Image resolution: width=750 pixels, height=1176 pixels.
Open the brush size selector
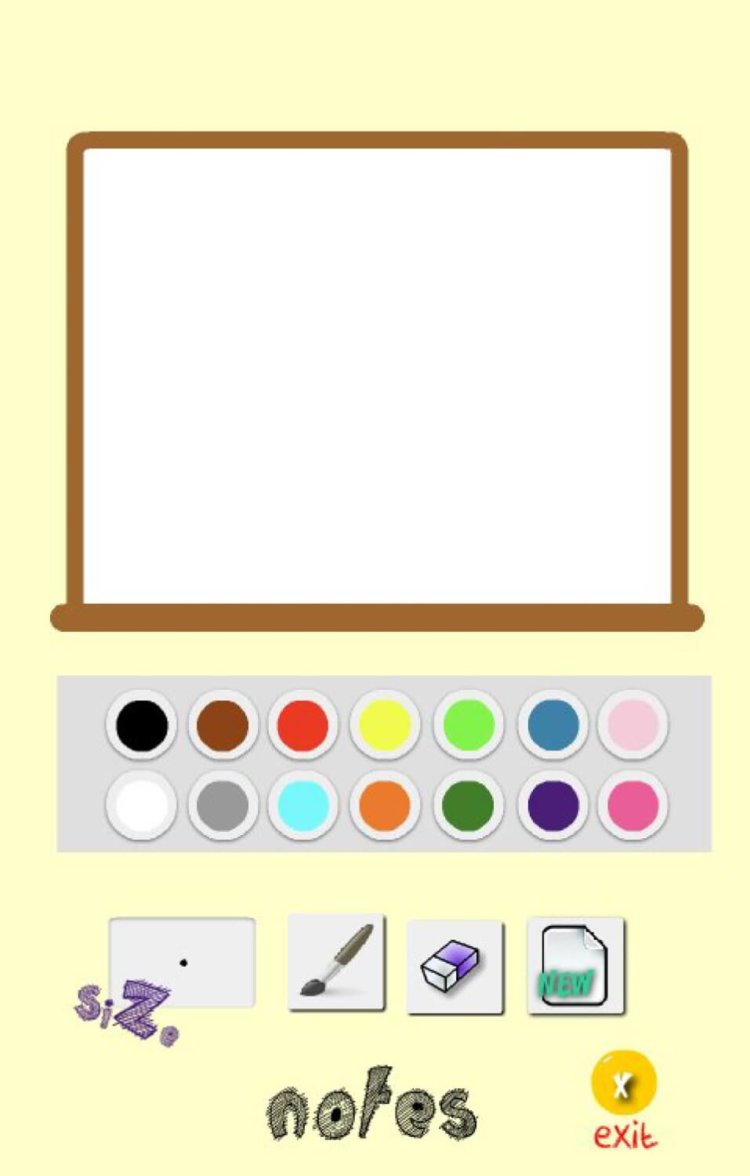[182, 963]
